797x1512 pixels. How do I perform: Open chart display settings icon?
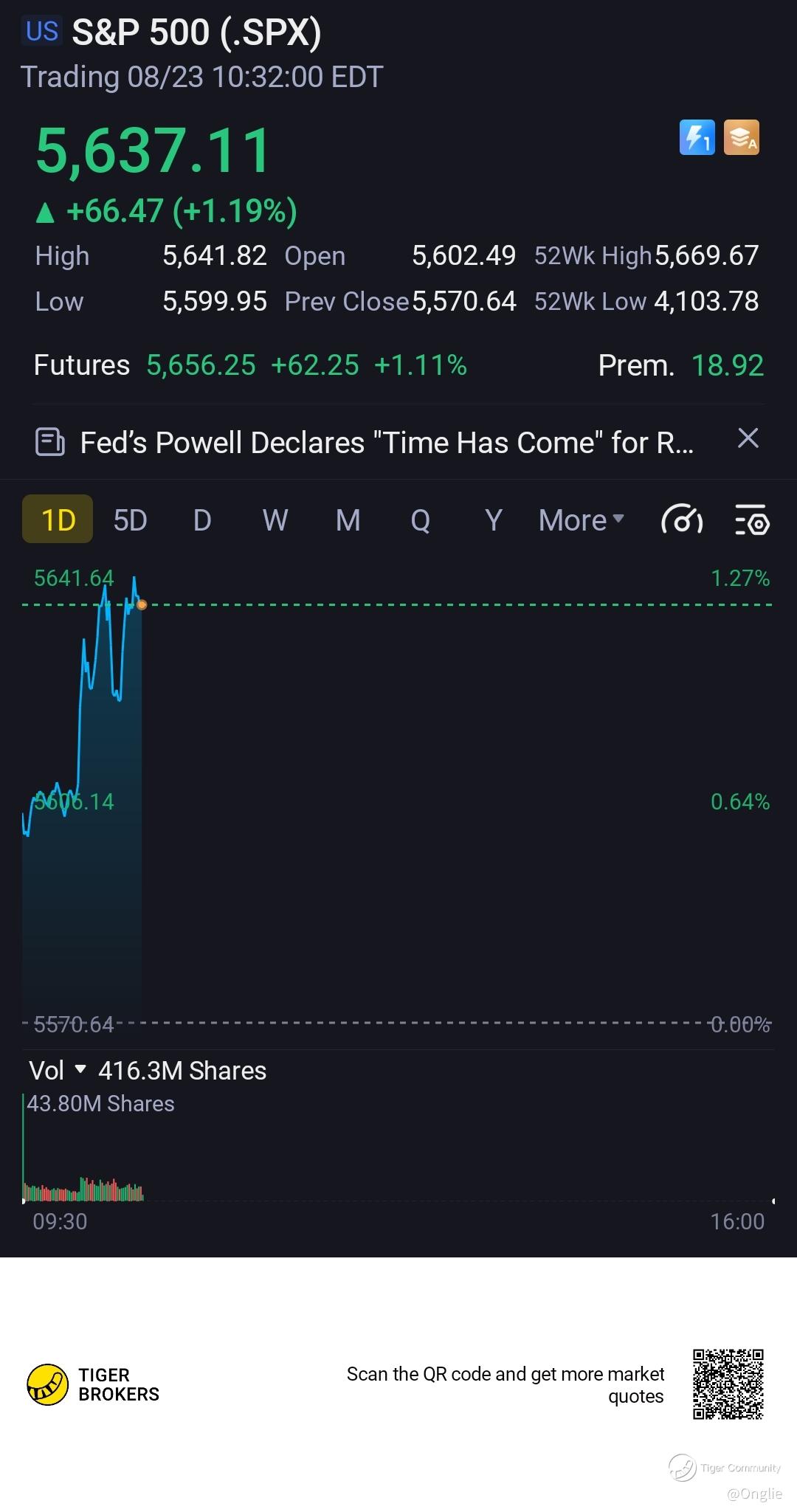pos(752,520)
